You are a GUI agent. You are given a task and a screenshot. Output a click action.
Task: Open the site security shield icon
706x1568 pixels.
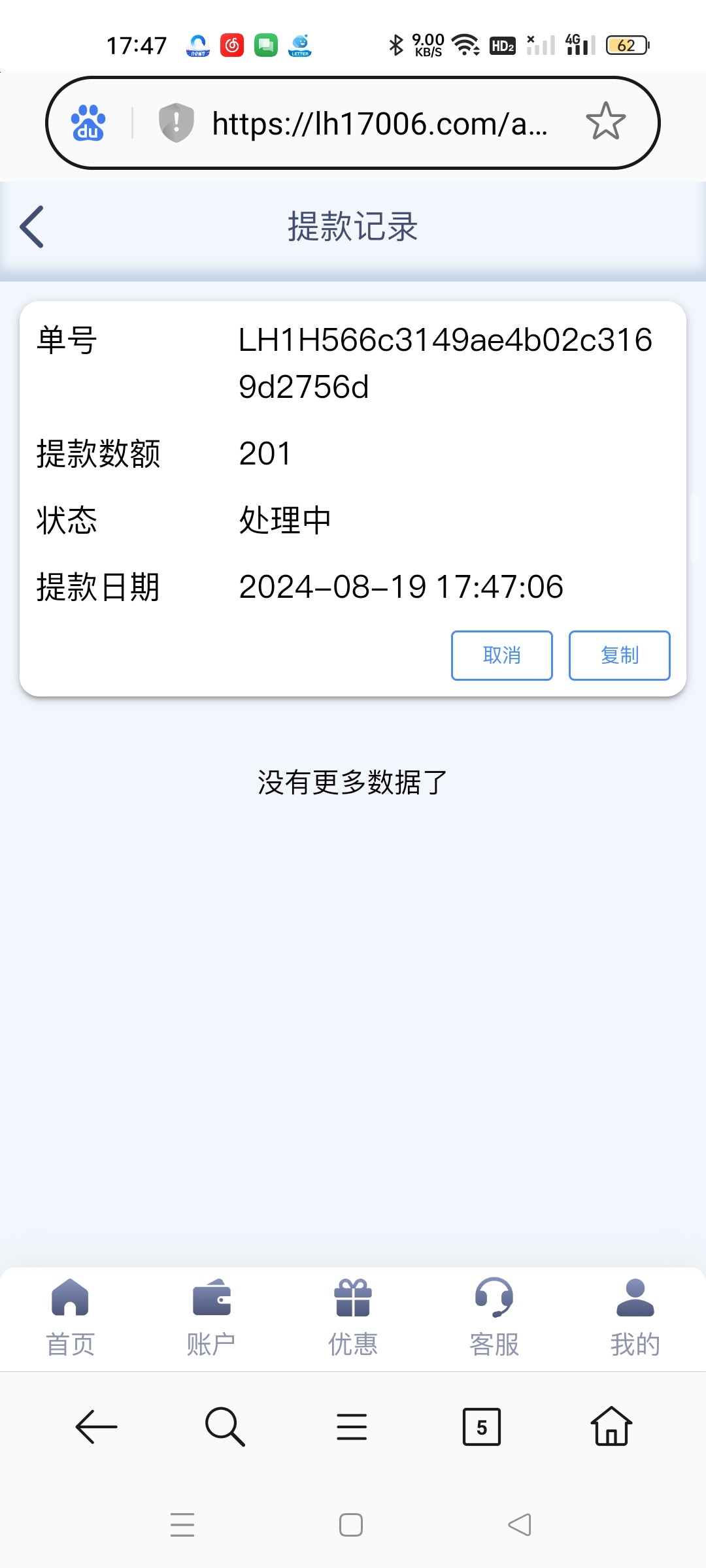pos(176,122)
